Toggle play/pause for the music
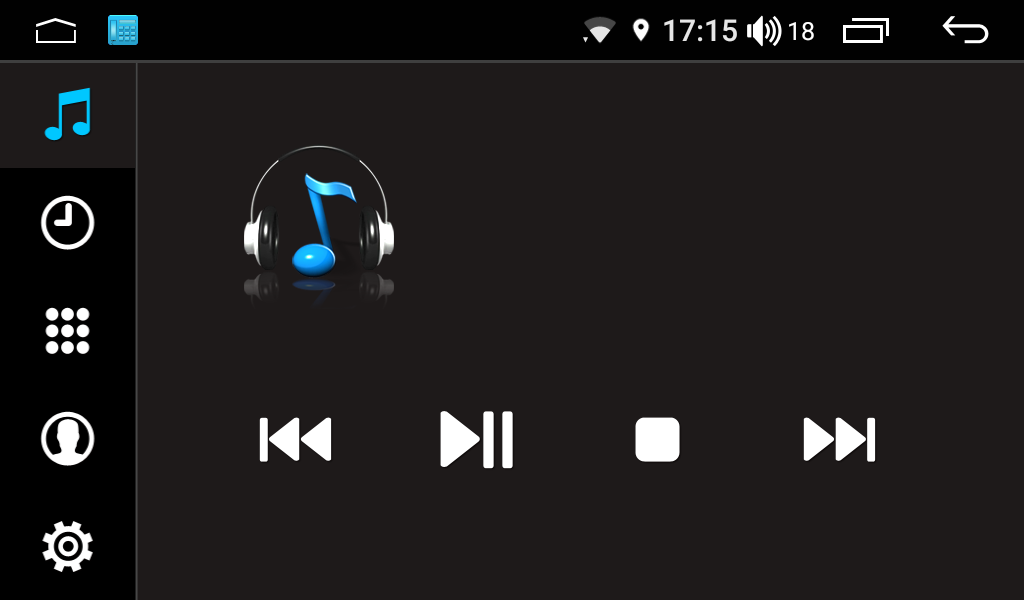 click(x=476, y=439)
